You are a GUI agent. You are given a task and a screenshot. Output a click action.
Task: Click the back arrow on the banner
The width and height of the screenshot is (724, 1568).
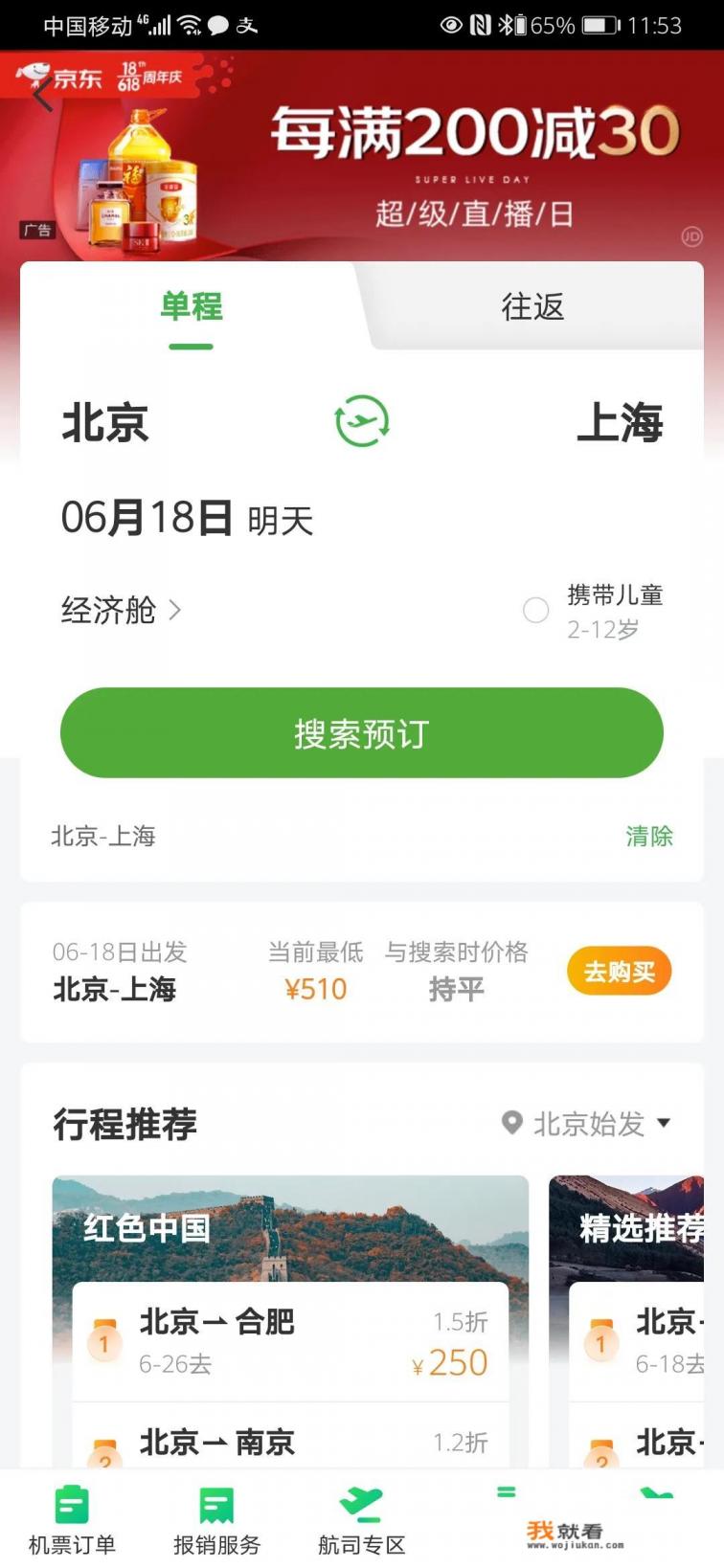tap(40, 94)
